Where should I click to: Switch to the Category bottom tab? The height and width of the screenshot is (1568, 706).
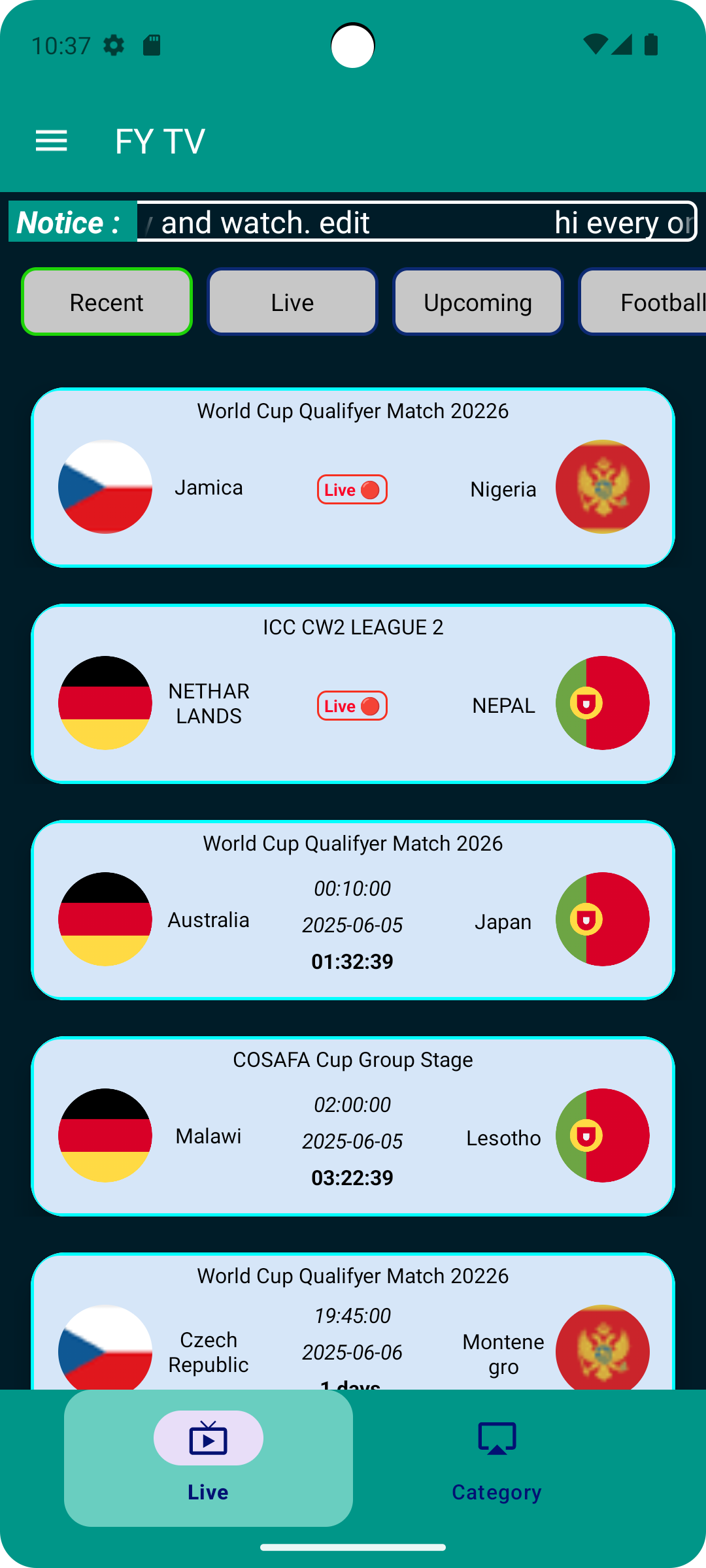pyautogui.click(x=497, y=1458)
